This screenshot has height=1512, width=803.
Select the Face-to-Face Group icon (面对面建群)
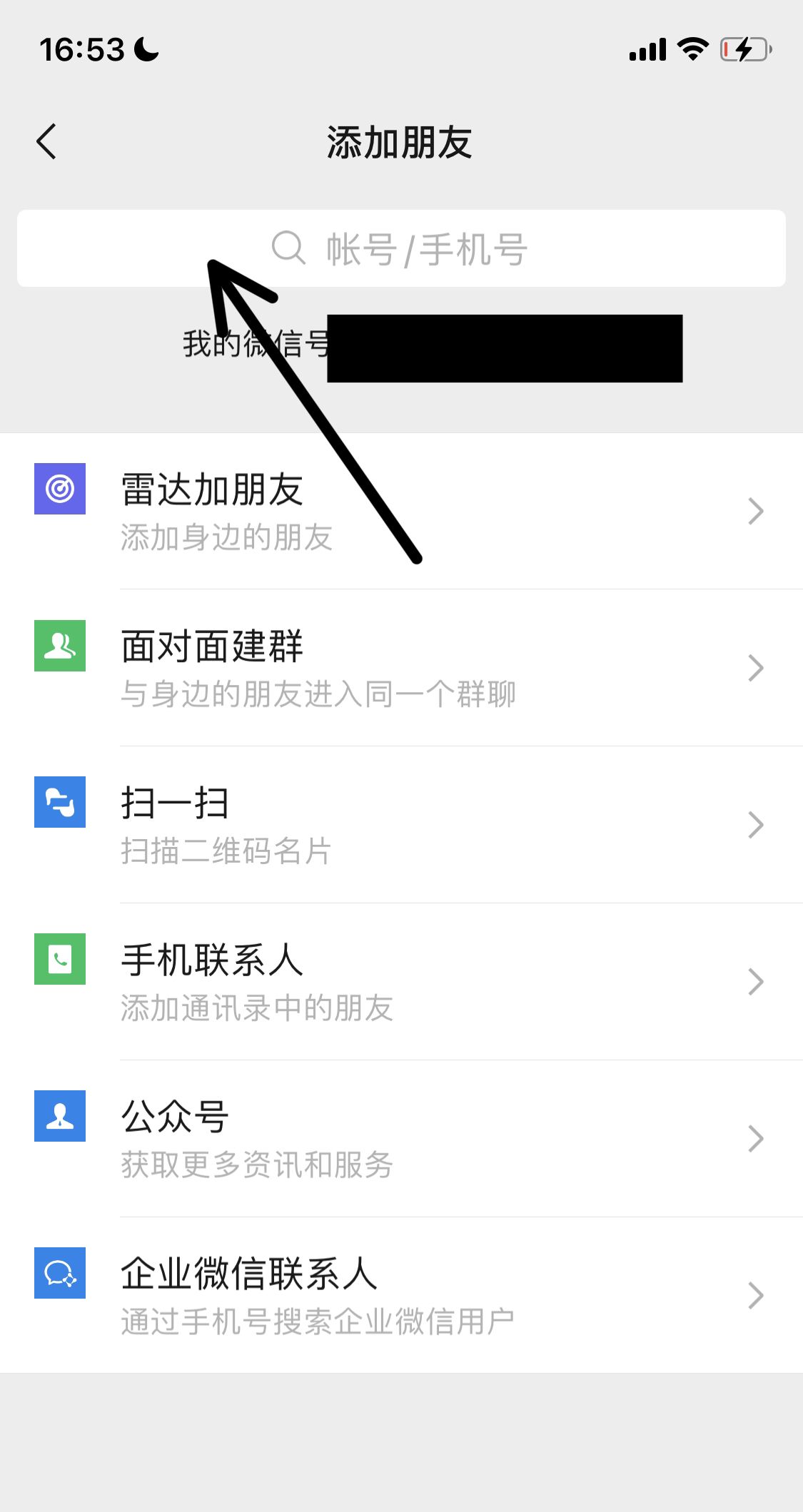pyautogui.click(x=59, y=646)
